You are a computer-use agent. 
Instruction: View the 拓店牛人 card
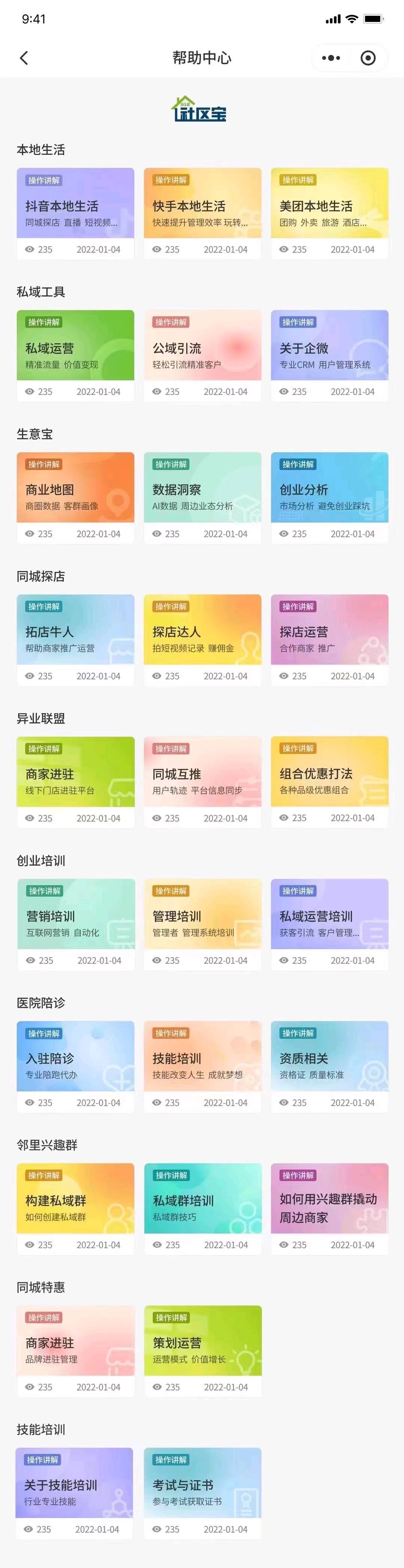click(76, 640)
